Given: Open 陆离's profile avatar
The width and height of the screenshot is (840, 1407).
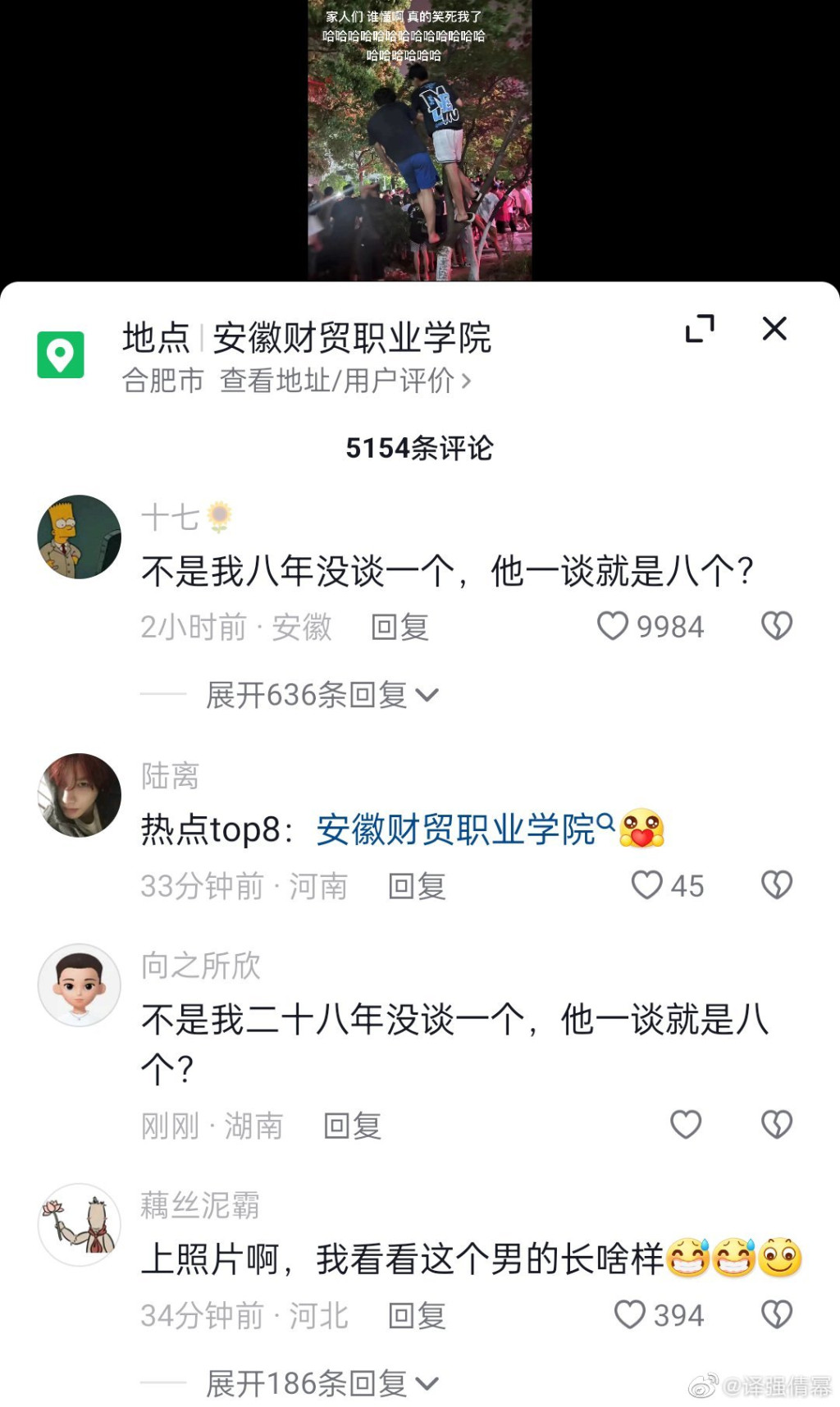Looking at the screenshot, I should point(80,795).
